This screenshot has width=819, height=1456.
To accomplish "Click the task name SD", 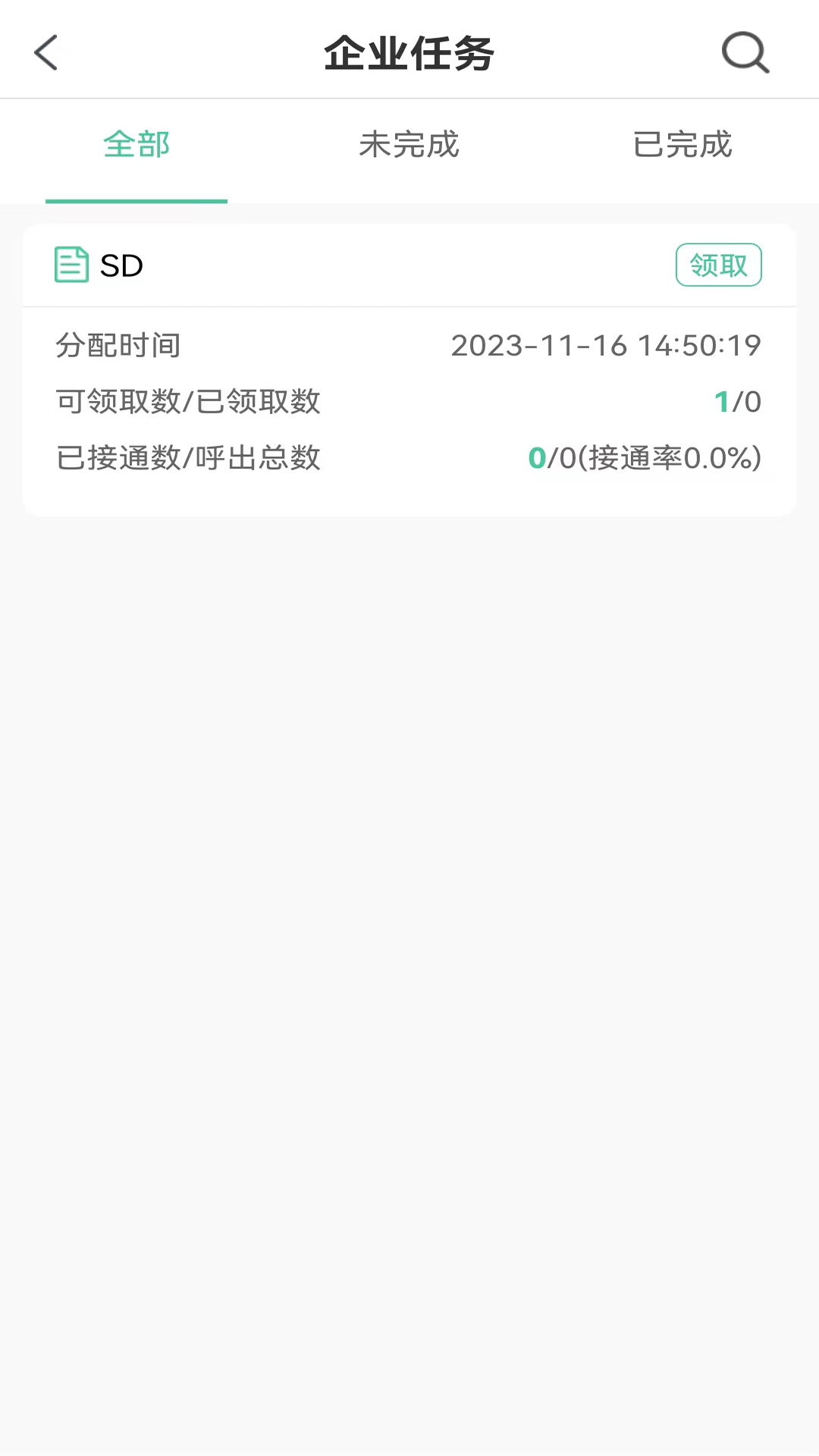I will point(122,265).
